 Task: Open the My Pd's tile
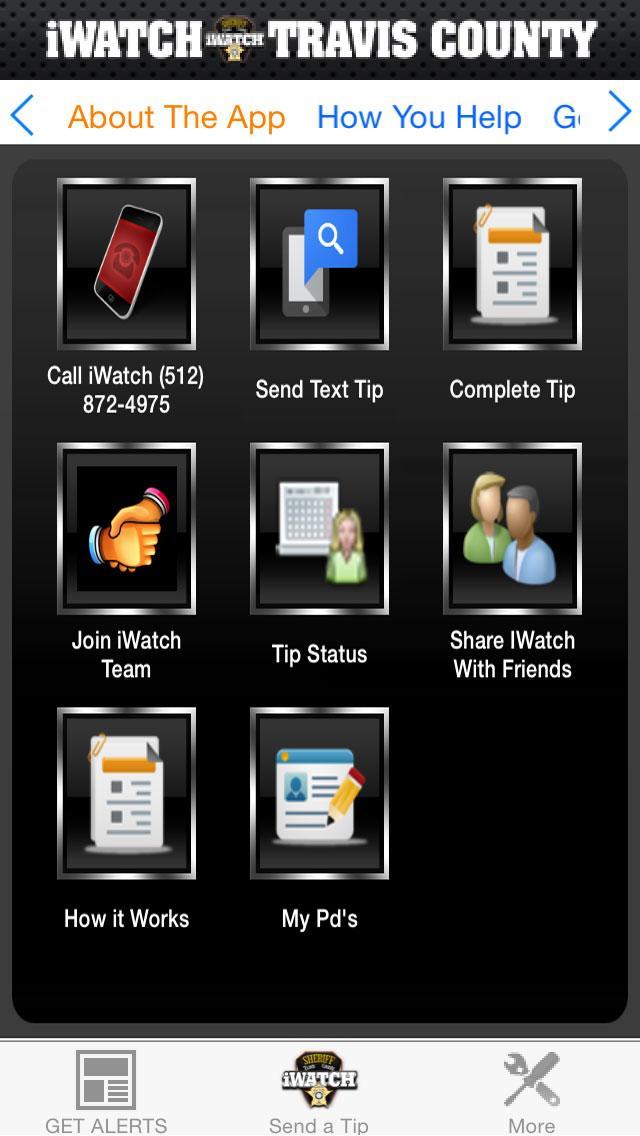319,794
